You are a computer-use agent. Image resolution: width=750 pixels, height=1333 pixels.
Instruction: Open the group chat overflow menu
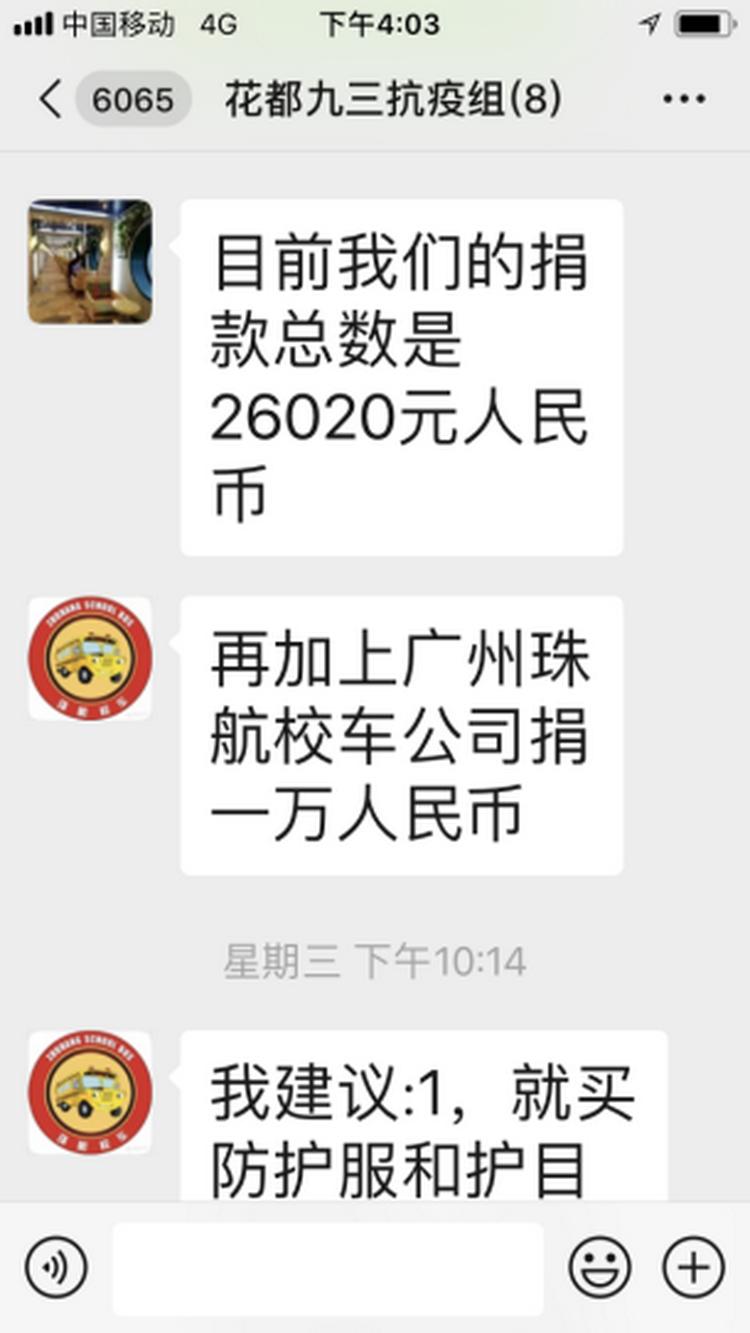pyautogui.click(x=684, y=99)
